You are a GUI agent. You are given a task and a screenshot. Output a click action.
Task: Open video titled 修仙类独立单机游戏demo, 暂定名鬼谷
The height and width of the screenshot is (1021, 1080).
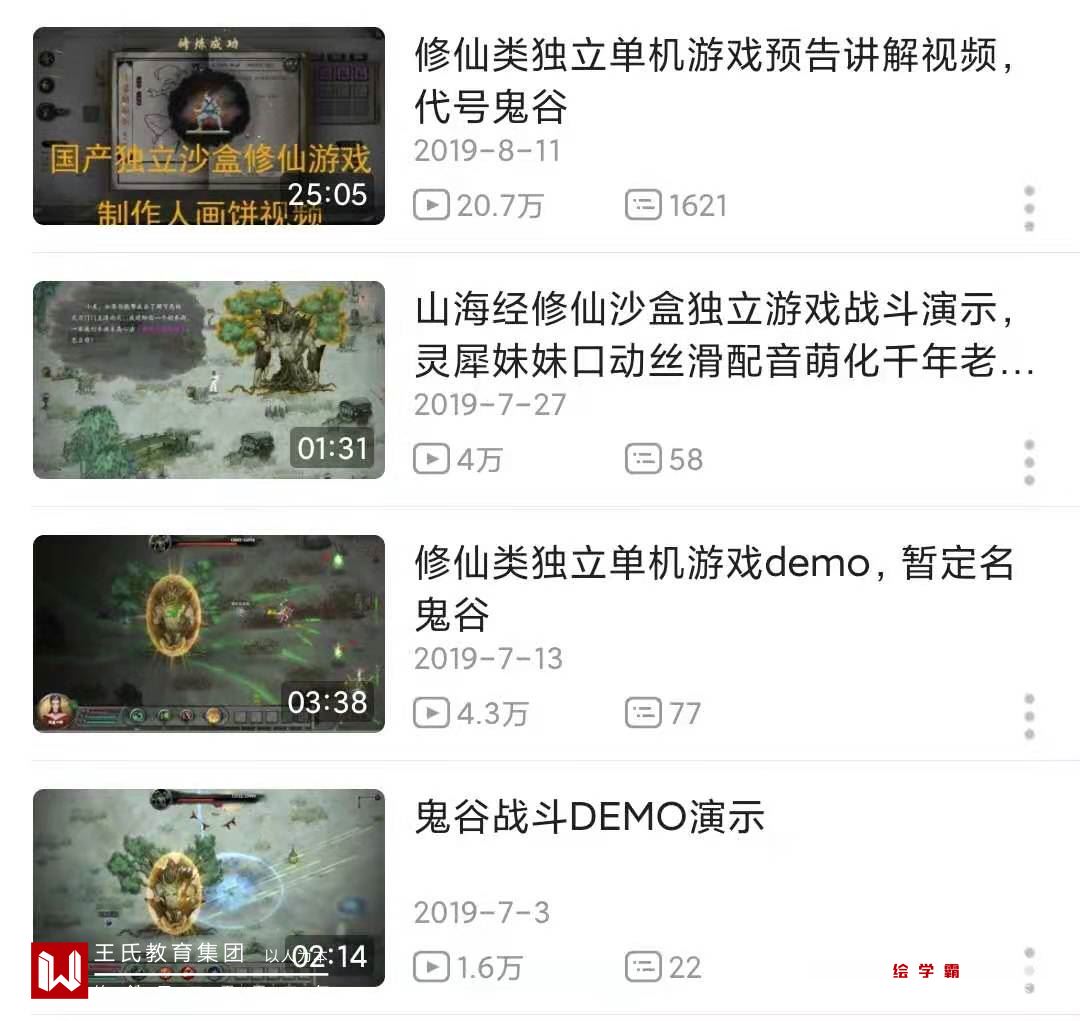[x=714, y=588]
